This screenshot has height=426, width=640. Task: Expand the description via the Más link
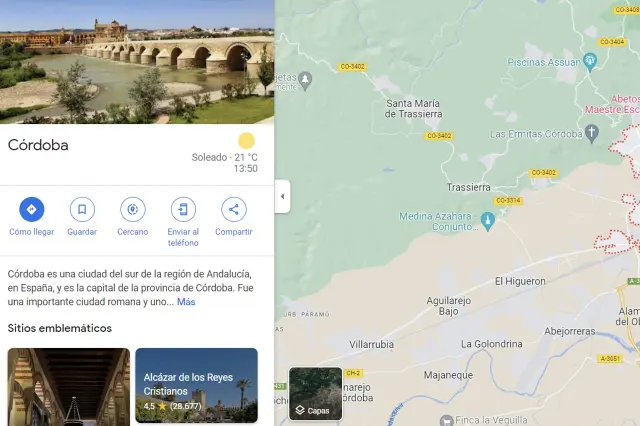pos(186,301)
